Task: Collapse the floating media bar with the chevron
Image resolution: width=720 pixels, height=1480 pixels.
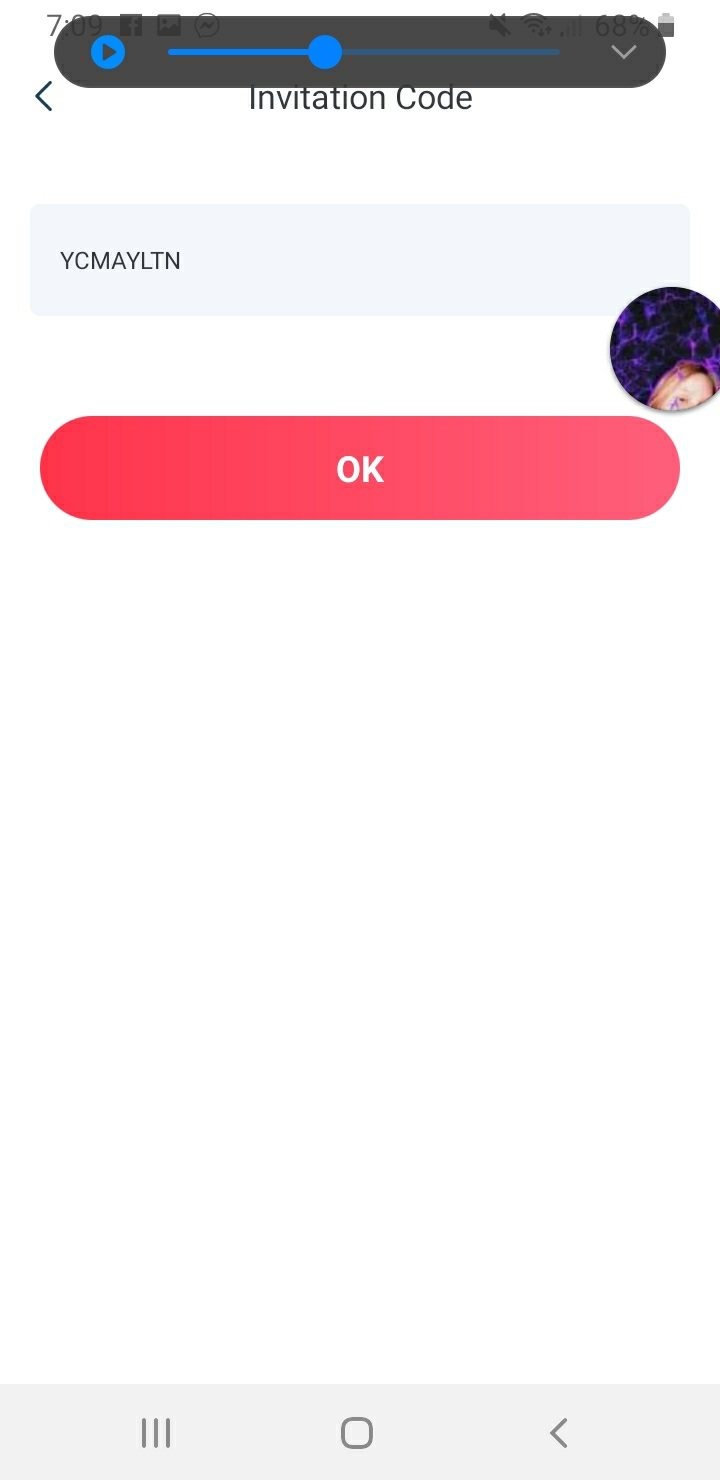Action: click(x=623, y=52)
